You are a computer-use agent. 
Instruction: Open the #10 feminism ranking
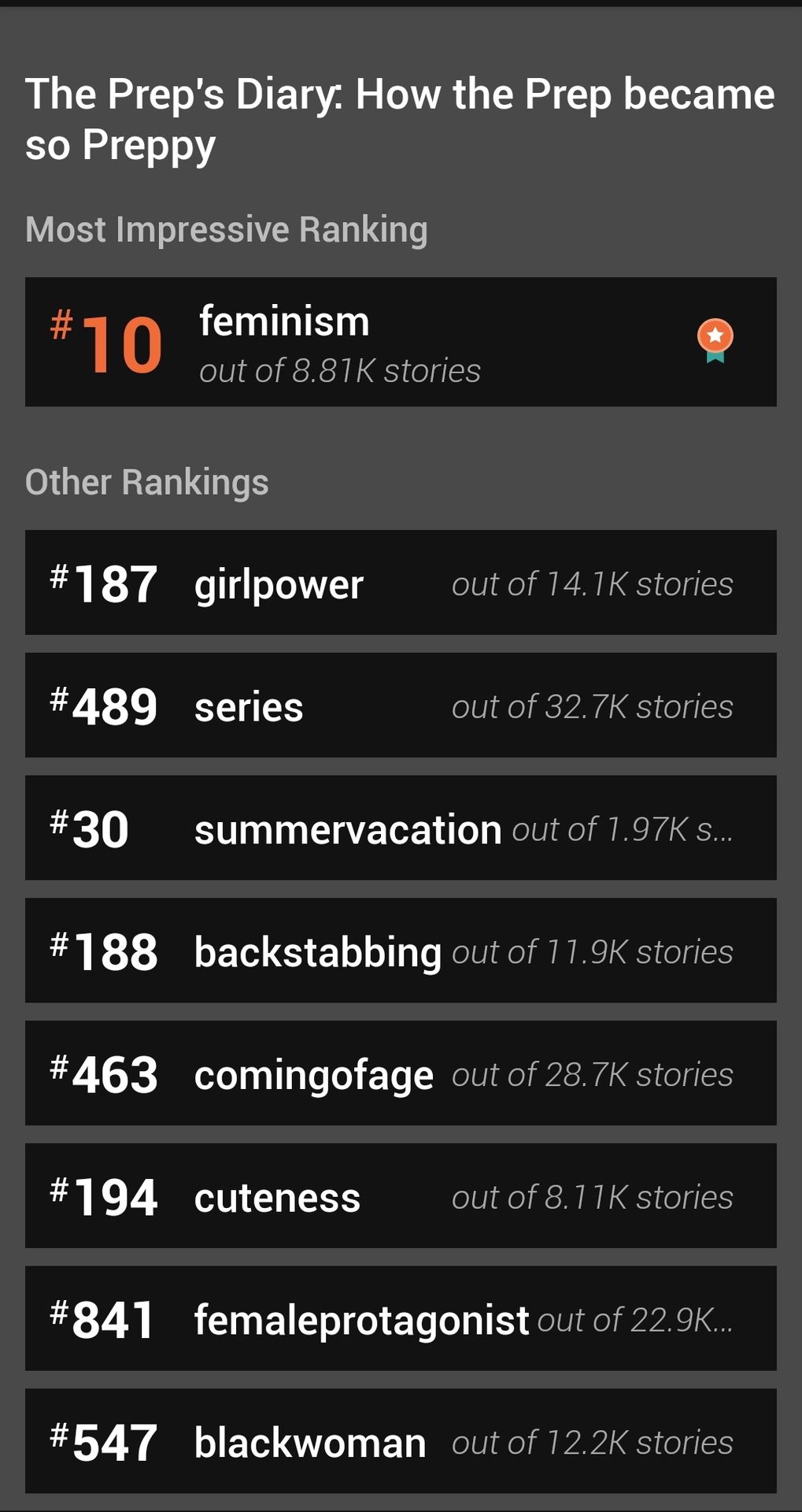401,342
